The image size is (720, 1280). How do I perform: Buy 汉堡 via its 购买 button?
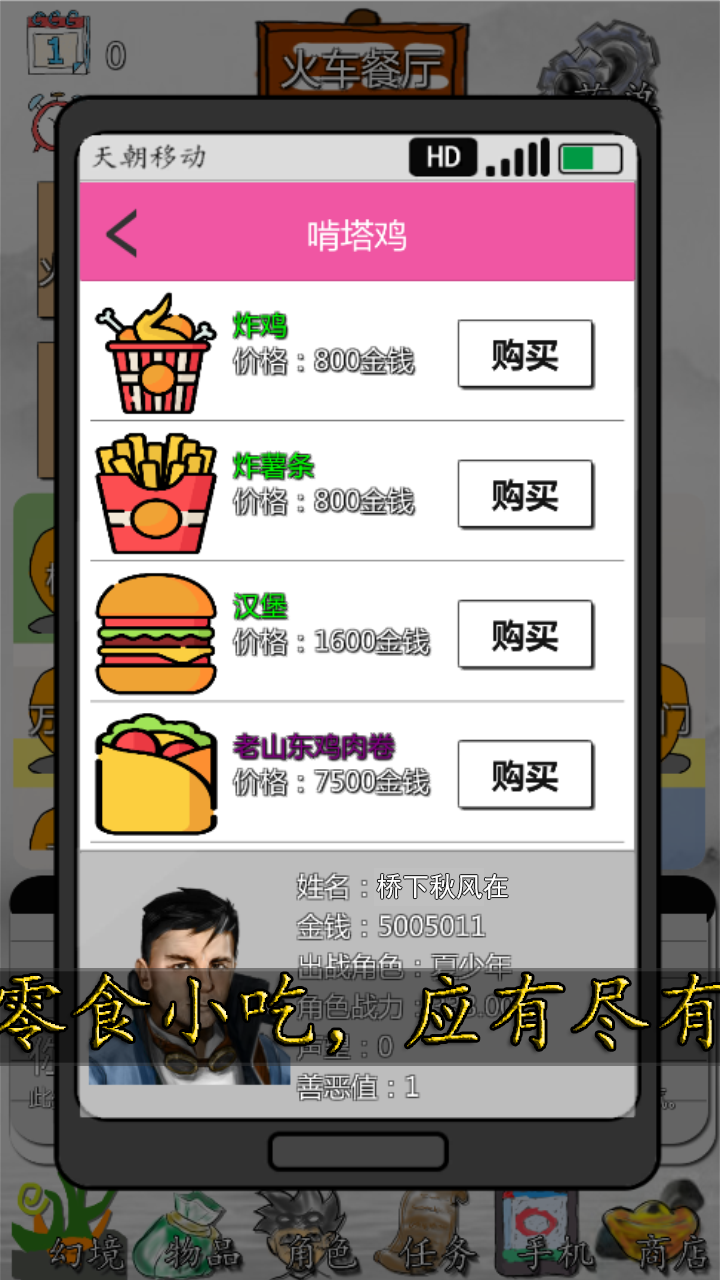point(524,634)
